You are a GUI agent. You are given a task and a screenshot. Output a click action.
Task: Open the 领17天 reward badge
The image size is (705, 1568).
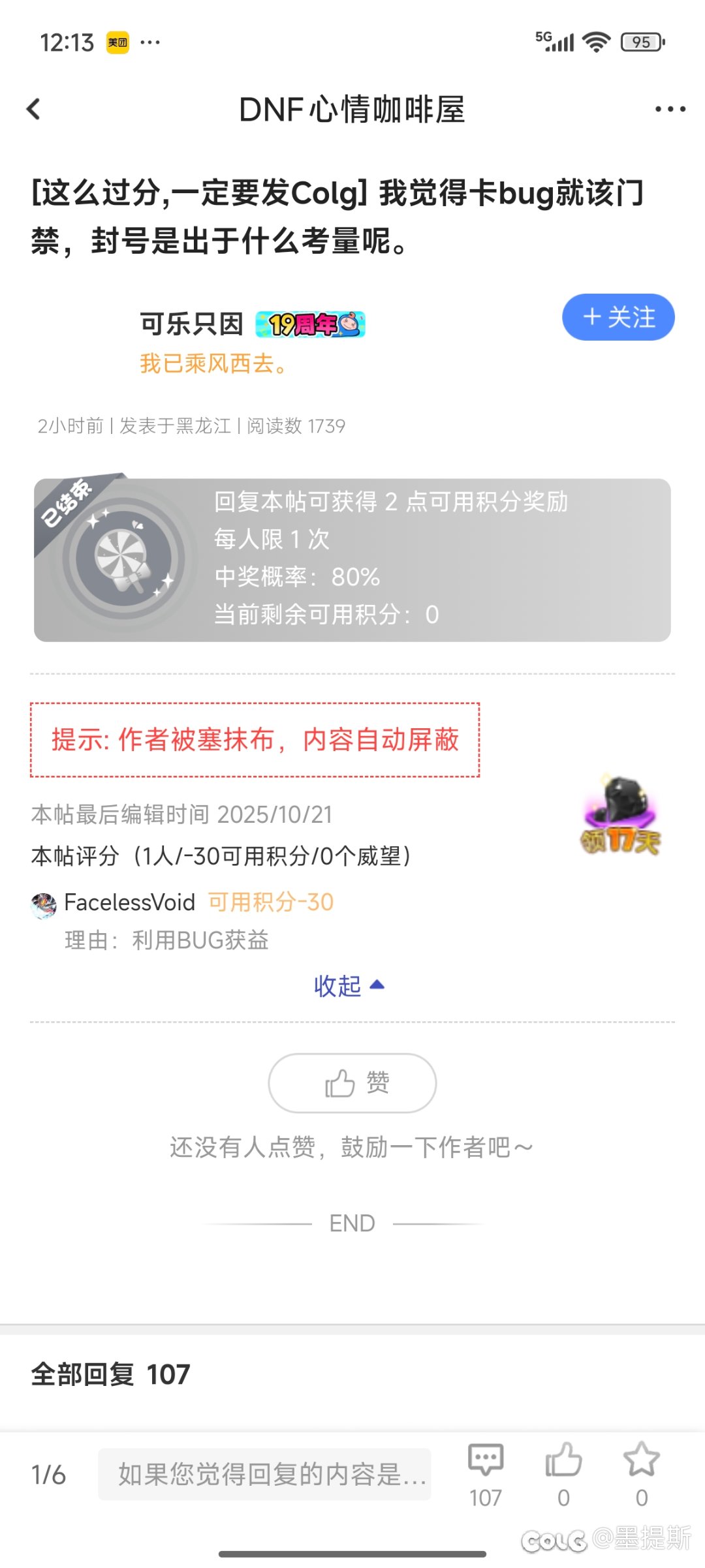tap(620, 816)
